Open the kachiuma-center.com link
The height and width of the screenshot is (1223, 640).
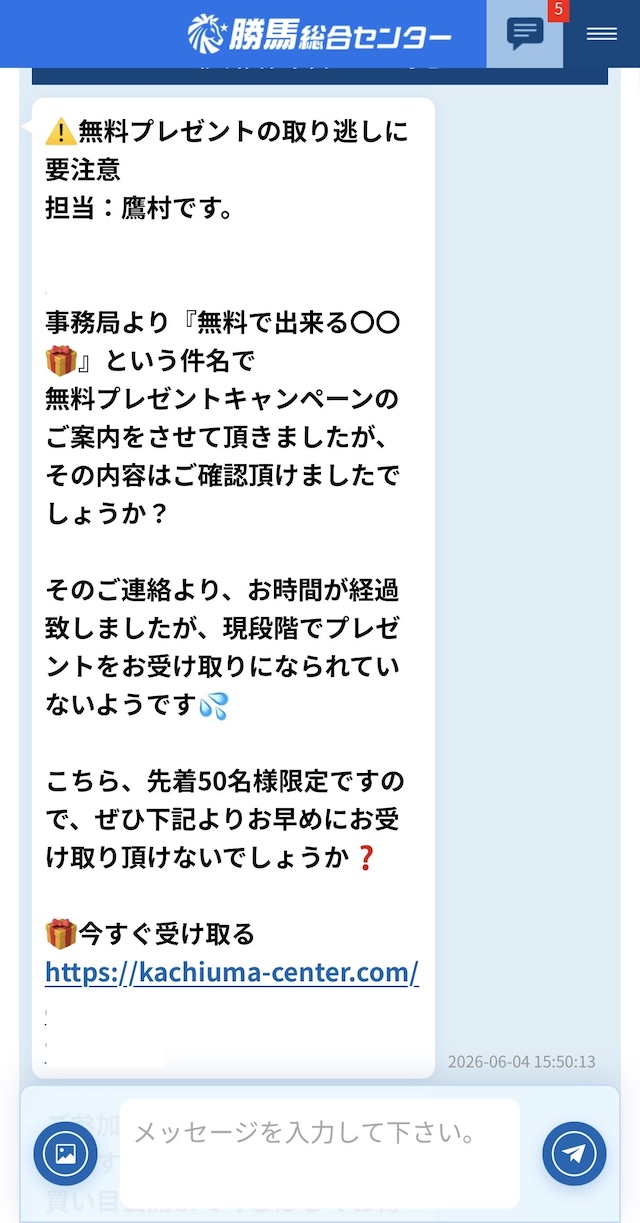[x=232, y=971]
